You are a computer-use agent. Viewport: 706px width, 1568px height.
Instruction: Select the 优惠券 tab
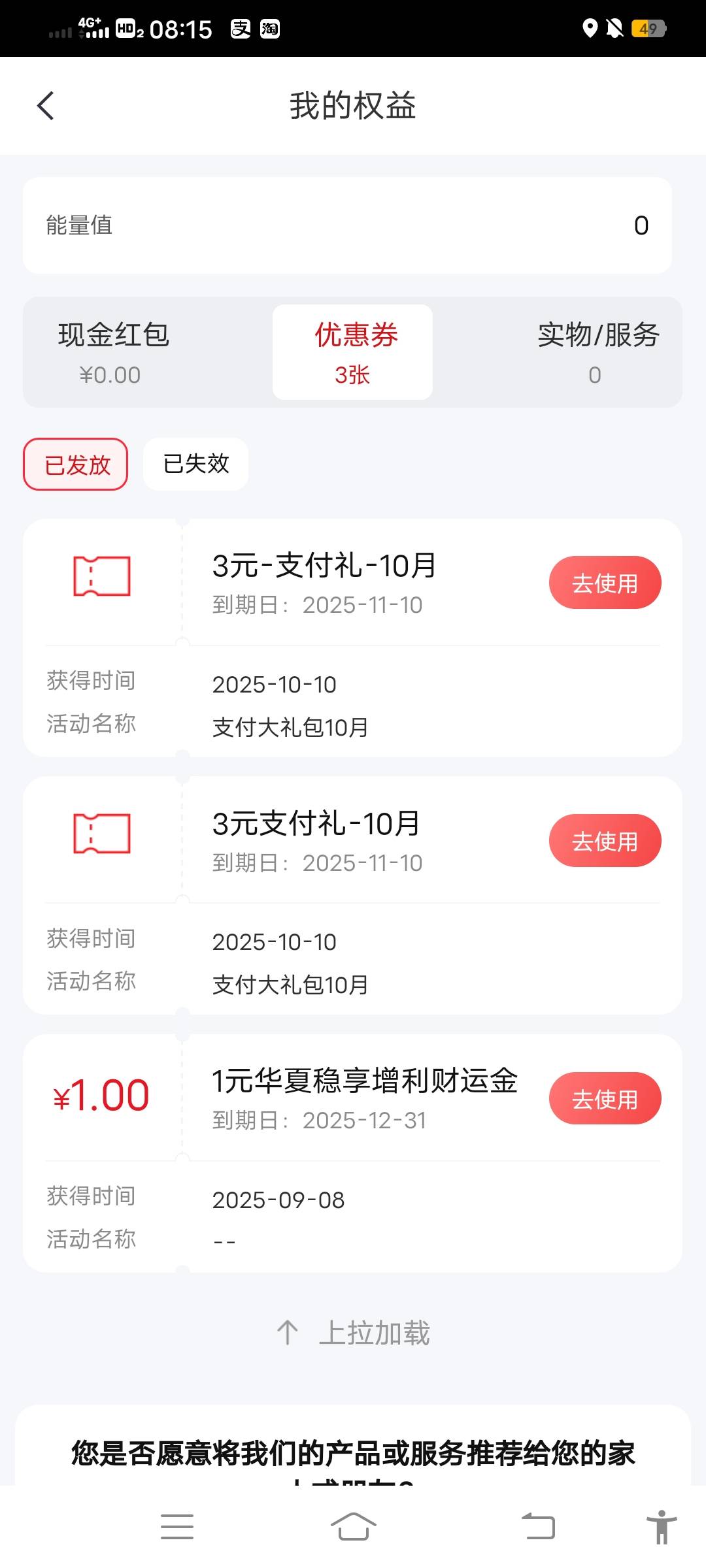353,352
